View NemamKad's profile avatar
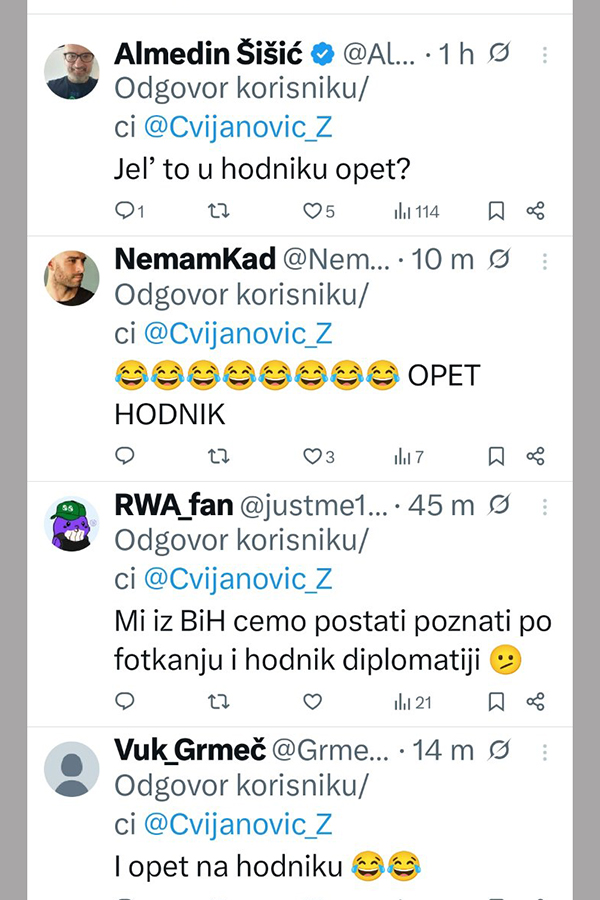The height and width of the screenshot is (900, 600). [x=72, y=278]
